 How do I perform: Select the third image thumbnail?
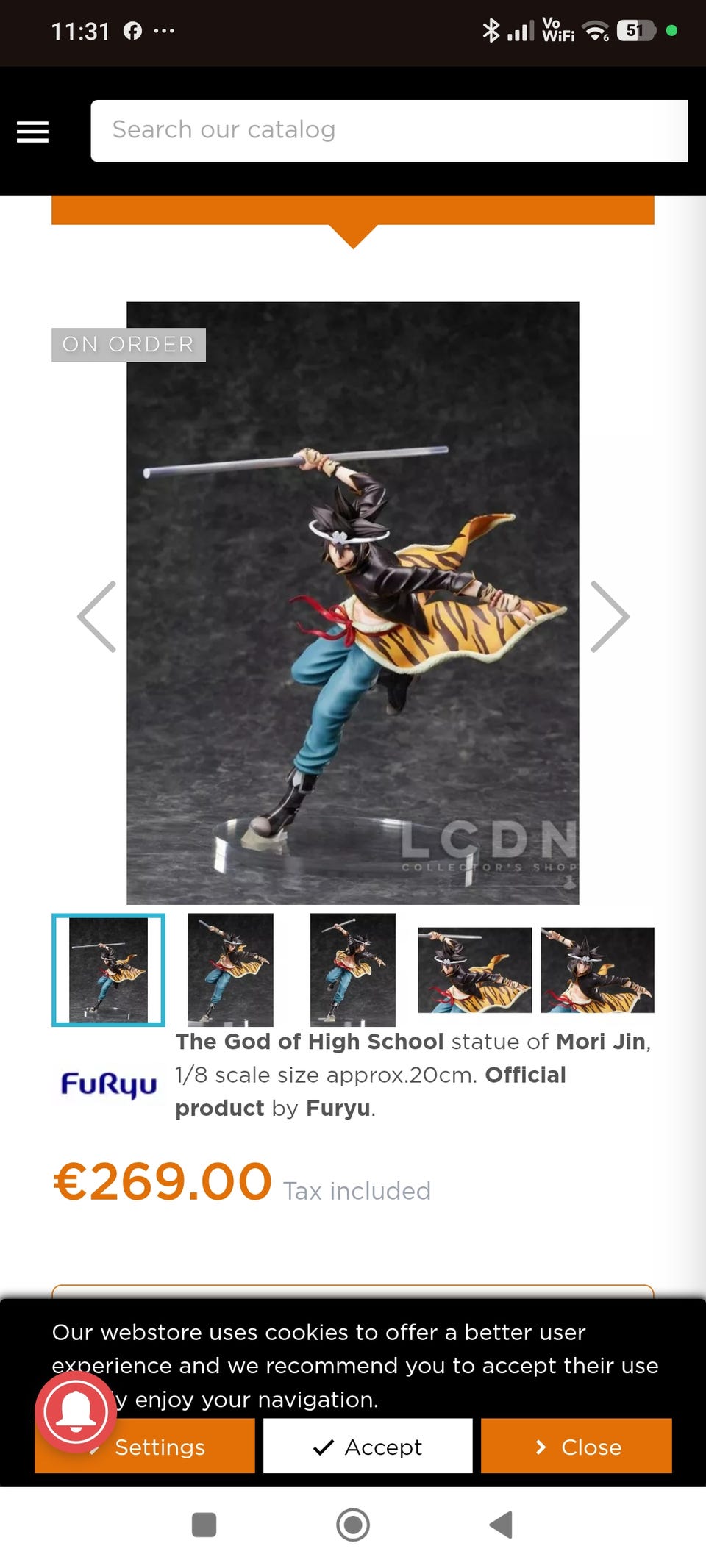[352, 970]
